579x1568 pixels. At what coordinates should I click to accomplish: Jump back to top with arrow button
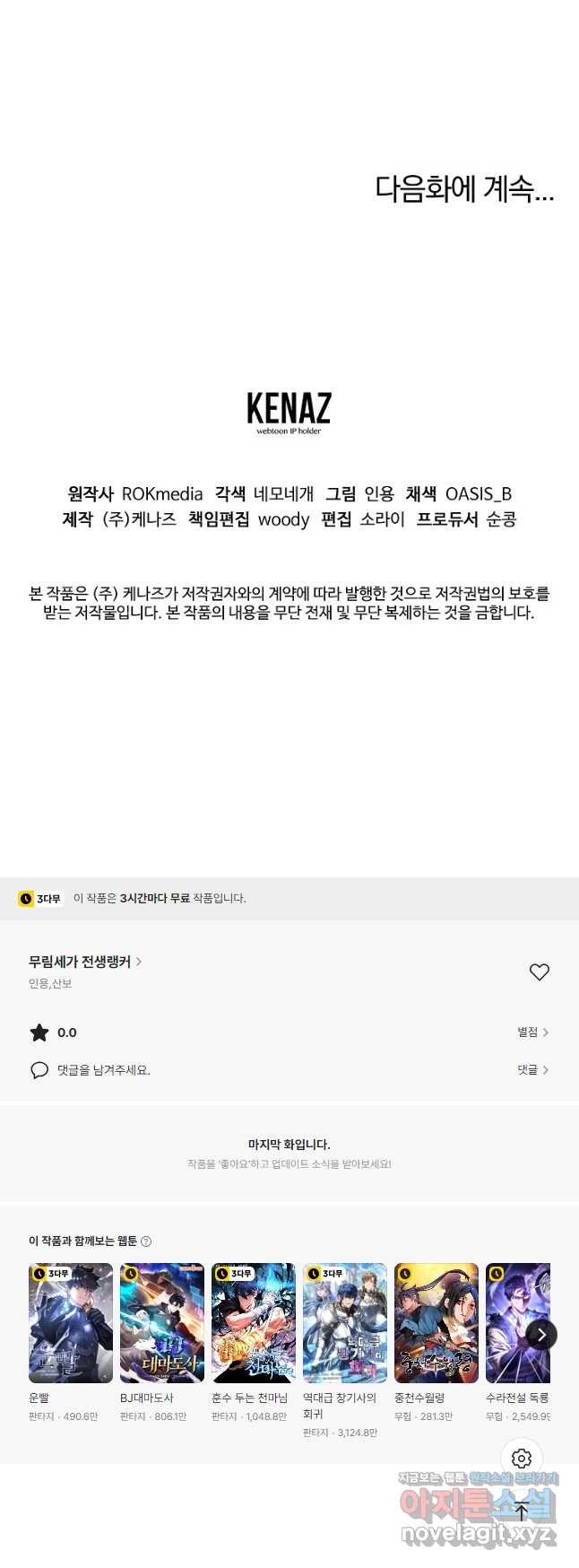522,1511
